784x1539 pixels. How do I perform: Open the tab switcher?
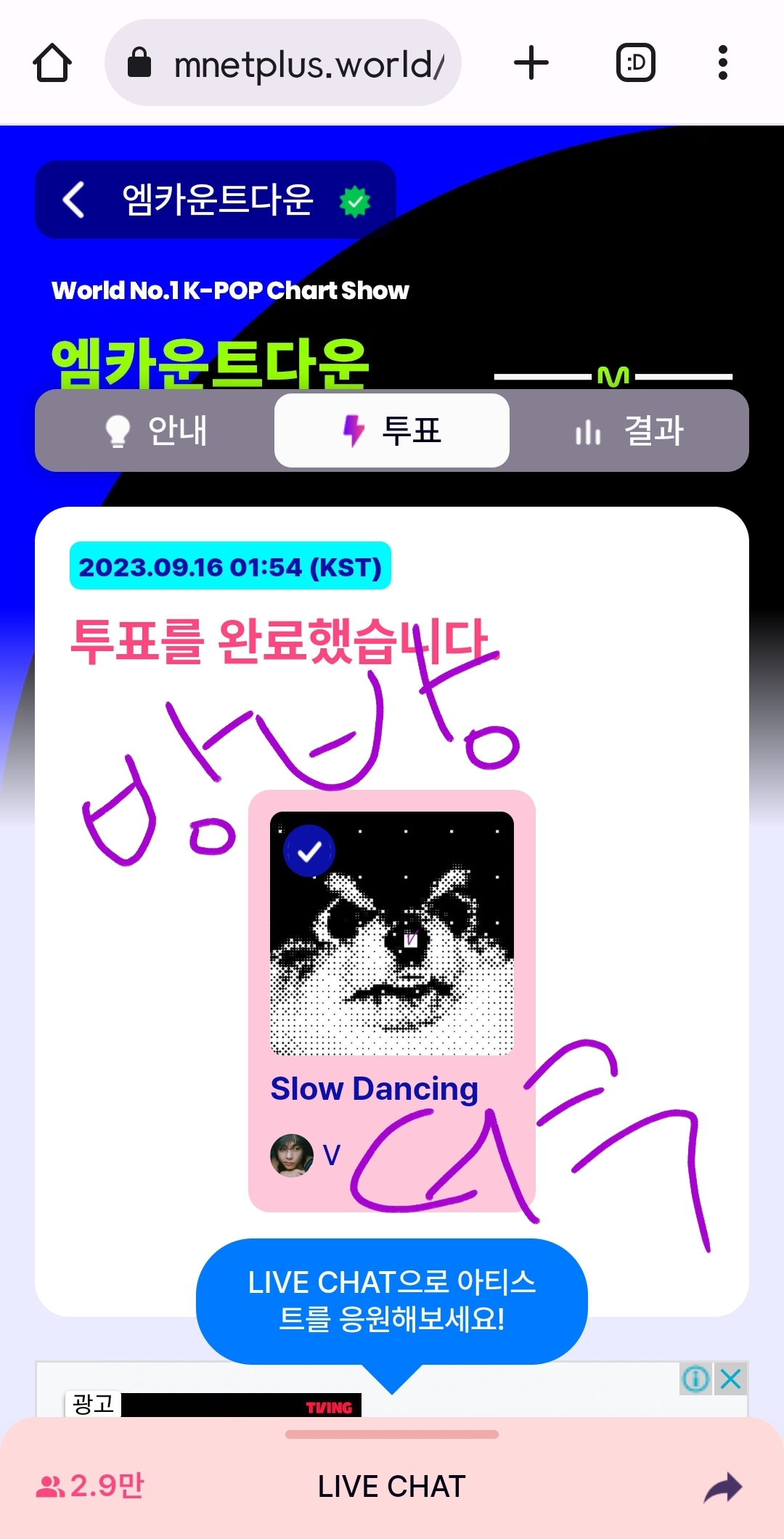coord(636,62)
